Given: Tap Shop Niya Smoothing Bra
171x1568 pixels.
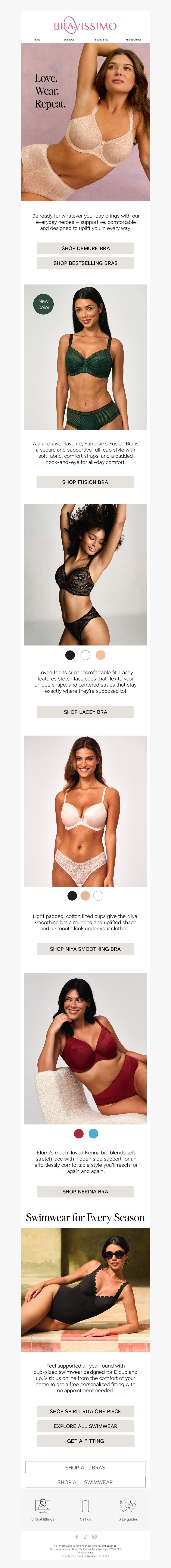Looking at the screenshot, I should (85, 949).
